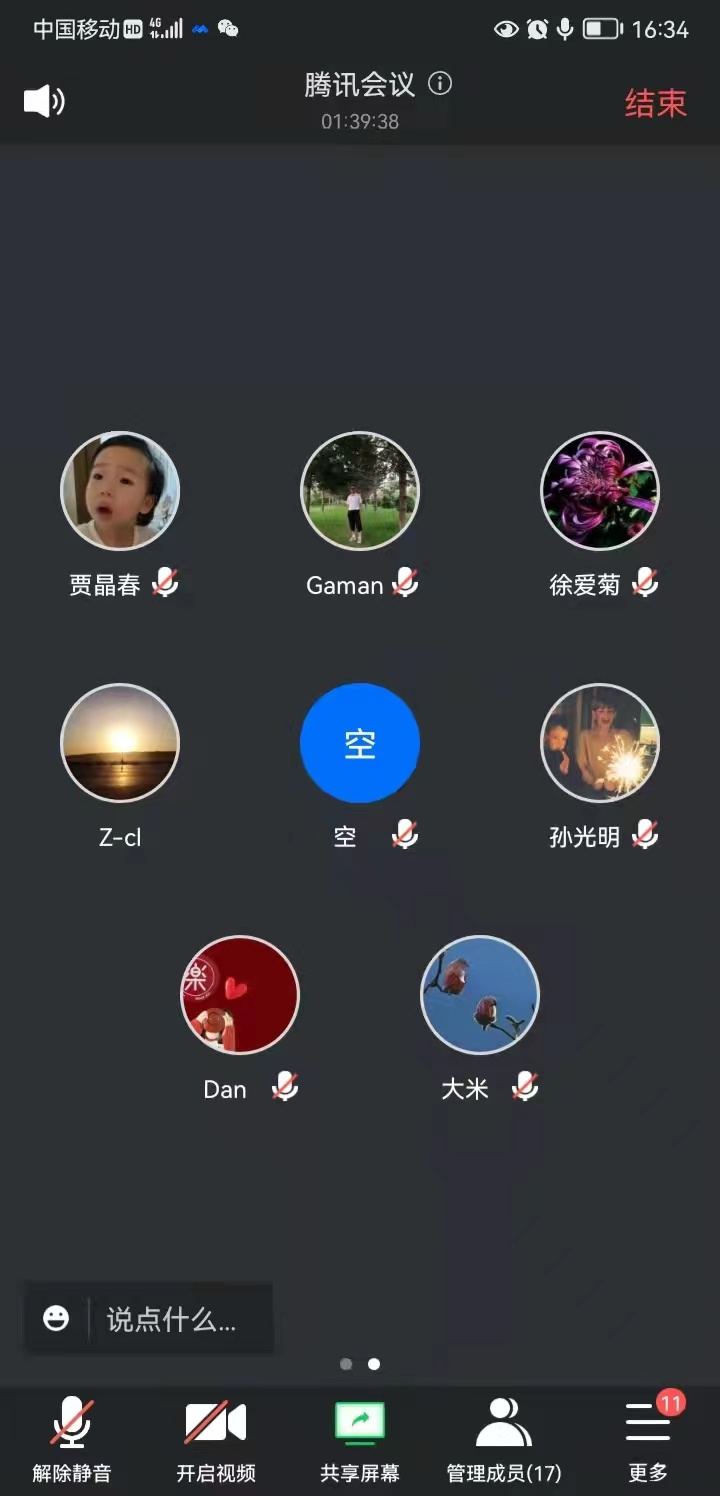720x1496 pixels.
Task: End the meeting with 结束
Action: 656,103
